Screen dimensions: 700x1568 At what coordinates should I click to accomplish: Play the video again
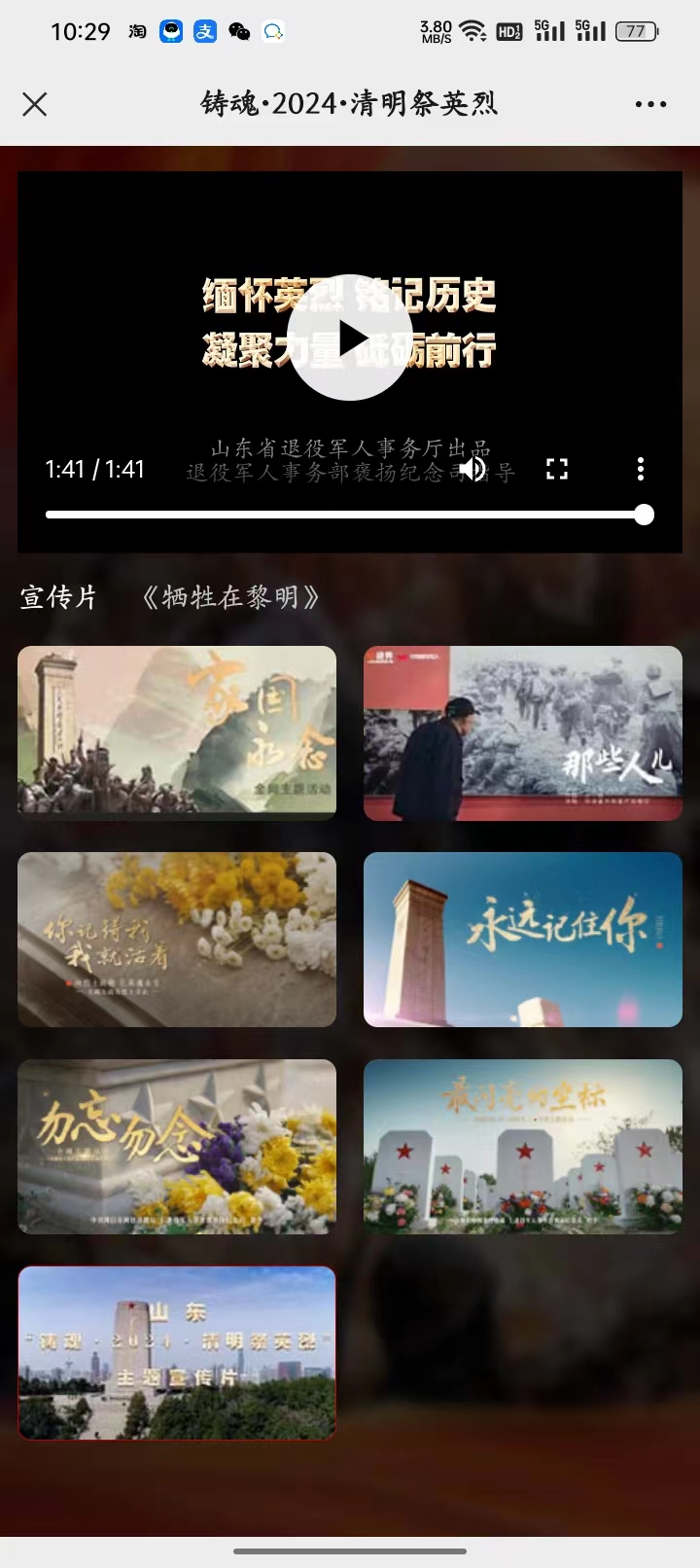(350, 339)
